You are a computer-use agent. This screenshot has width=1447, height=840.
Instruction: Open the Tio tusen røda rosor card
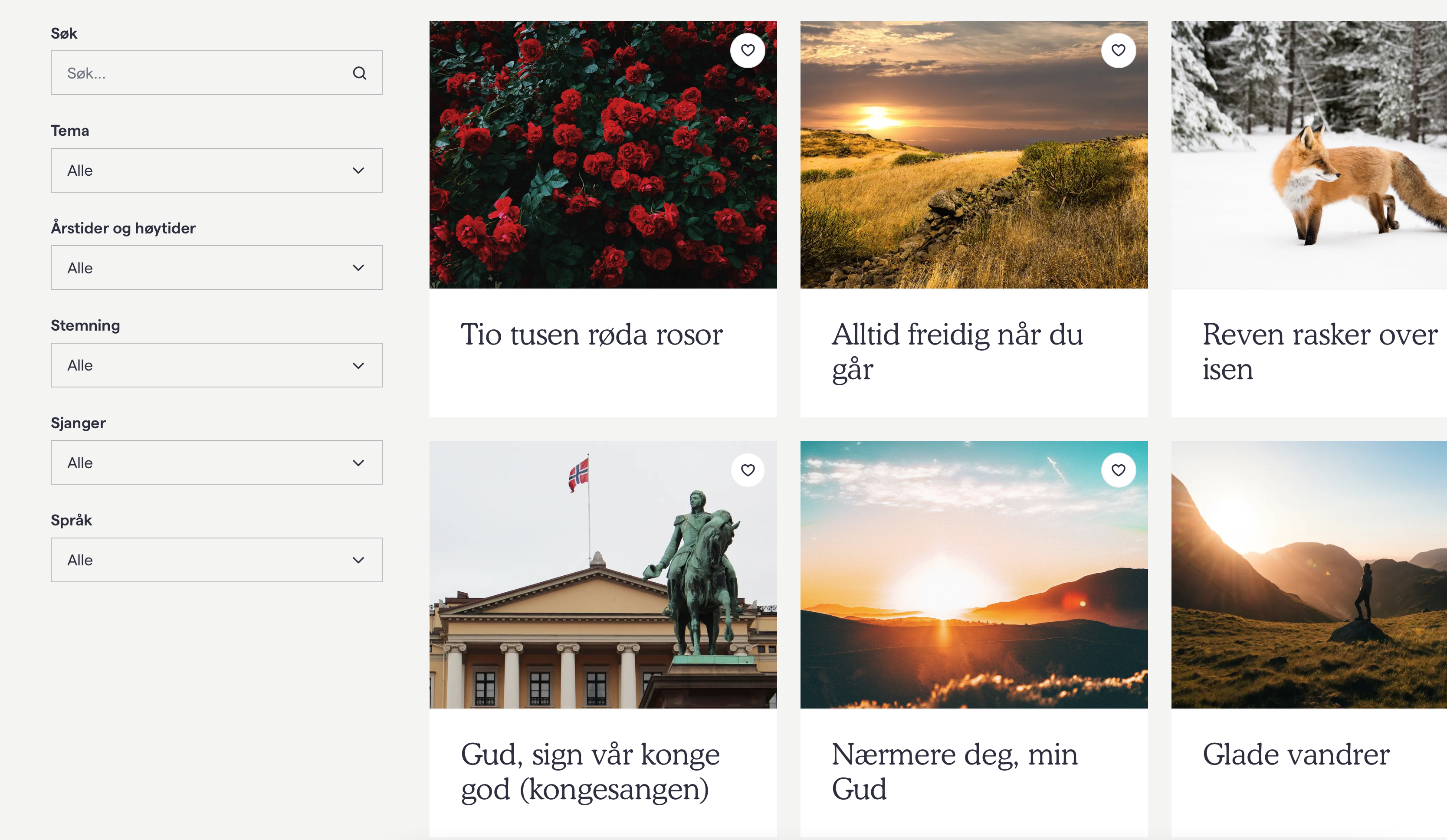(591, 334)
